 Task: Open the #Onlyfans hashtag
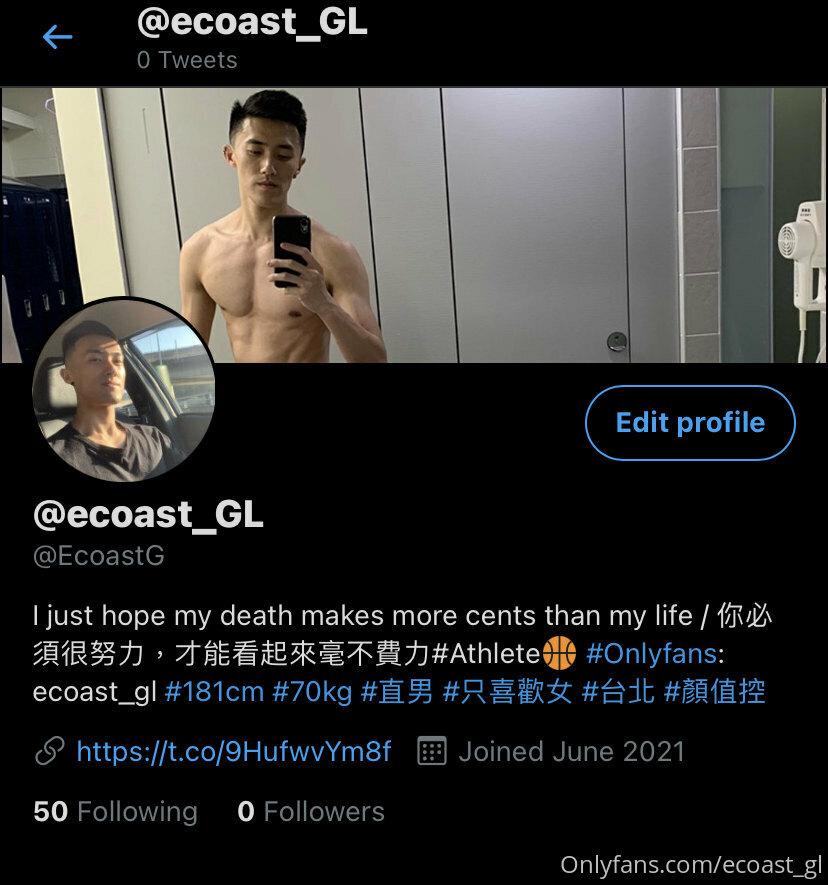pyautogui.click(x=651, y=654)
